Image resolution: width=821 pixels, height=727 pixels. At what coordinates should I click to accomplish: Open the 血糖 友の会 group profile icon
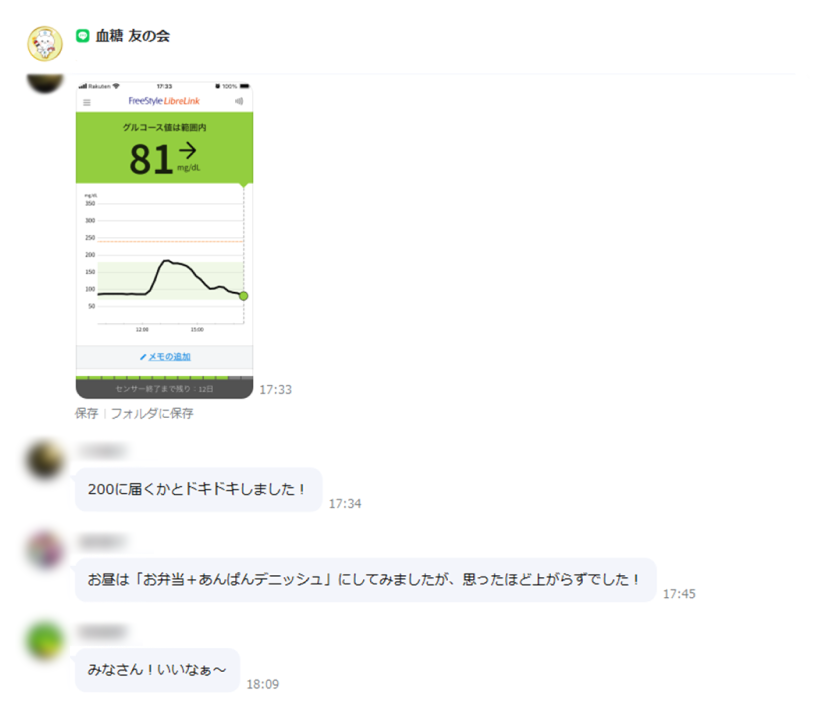click(45, 41)
